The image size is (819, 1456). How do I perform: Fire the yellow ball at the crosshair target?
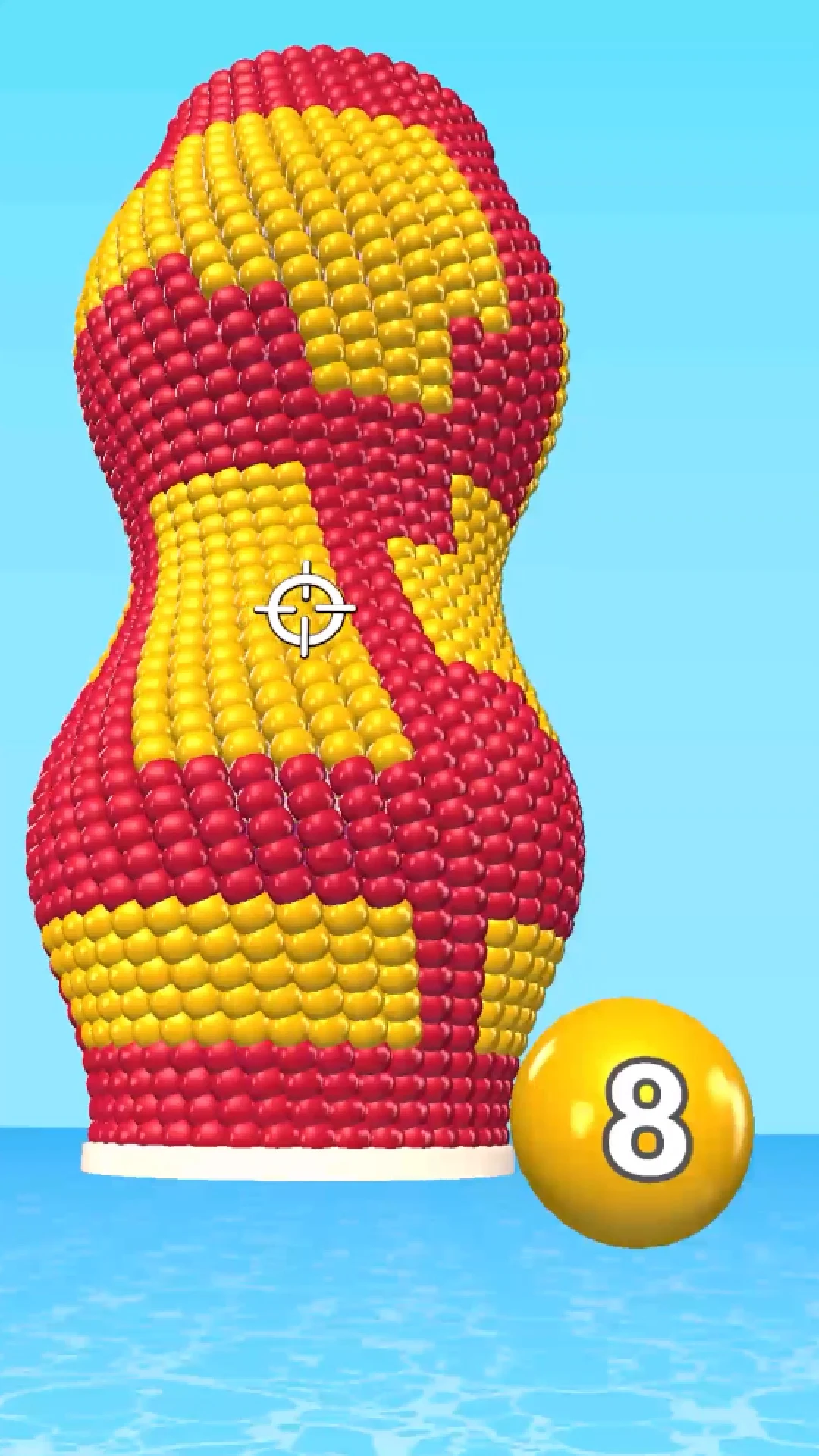(305, 609)
